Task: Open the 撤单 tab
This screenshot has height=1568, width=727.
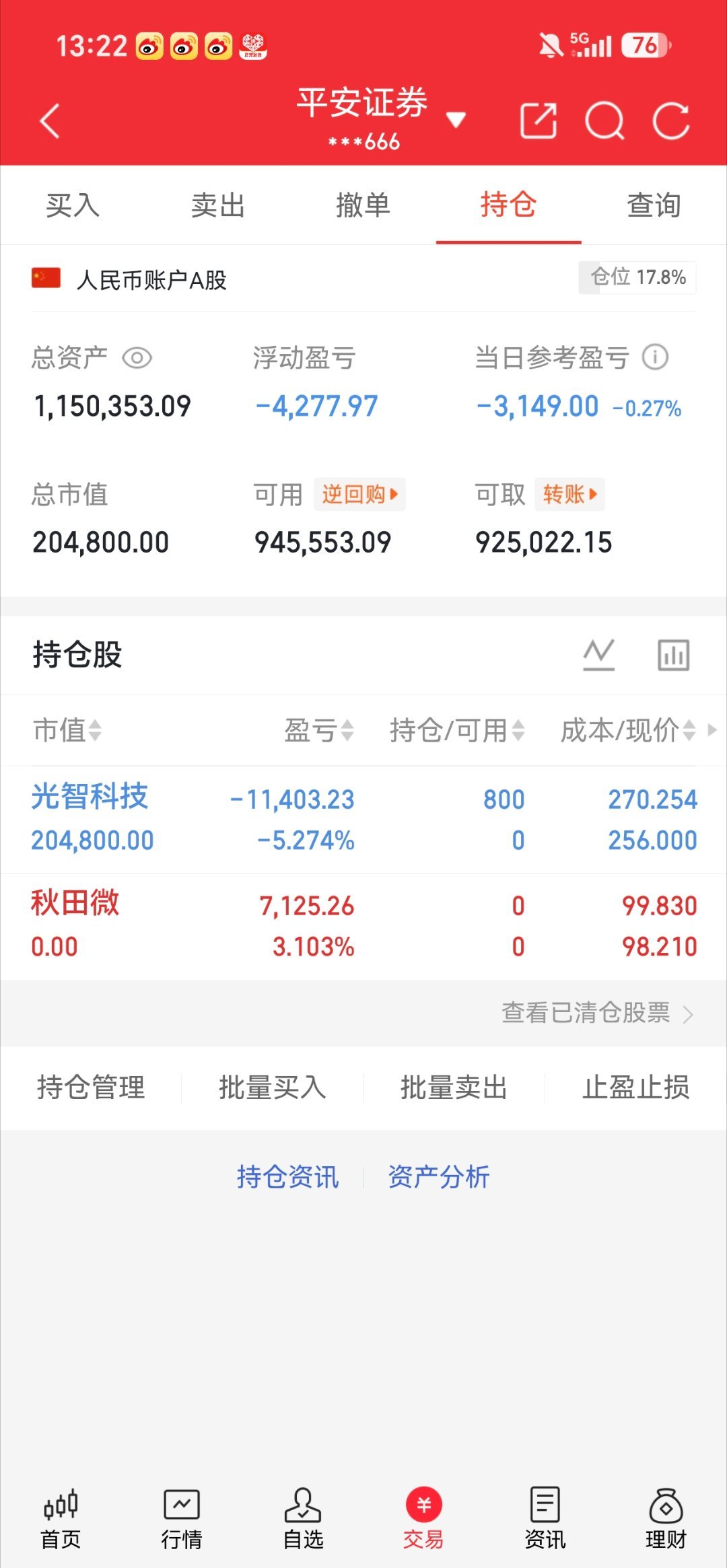Action: [x=363, y=205]
